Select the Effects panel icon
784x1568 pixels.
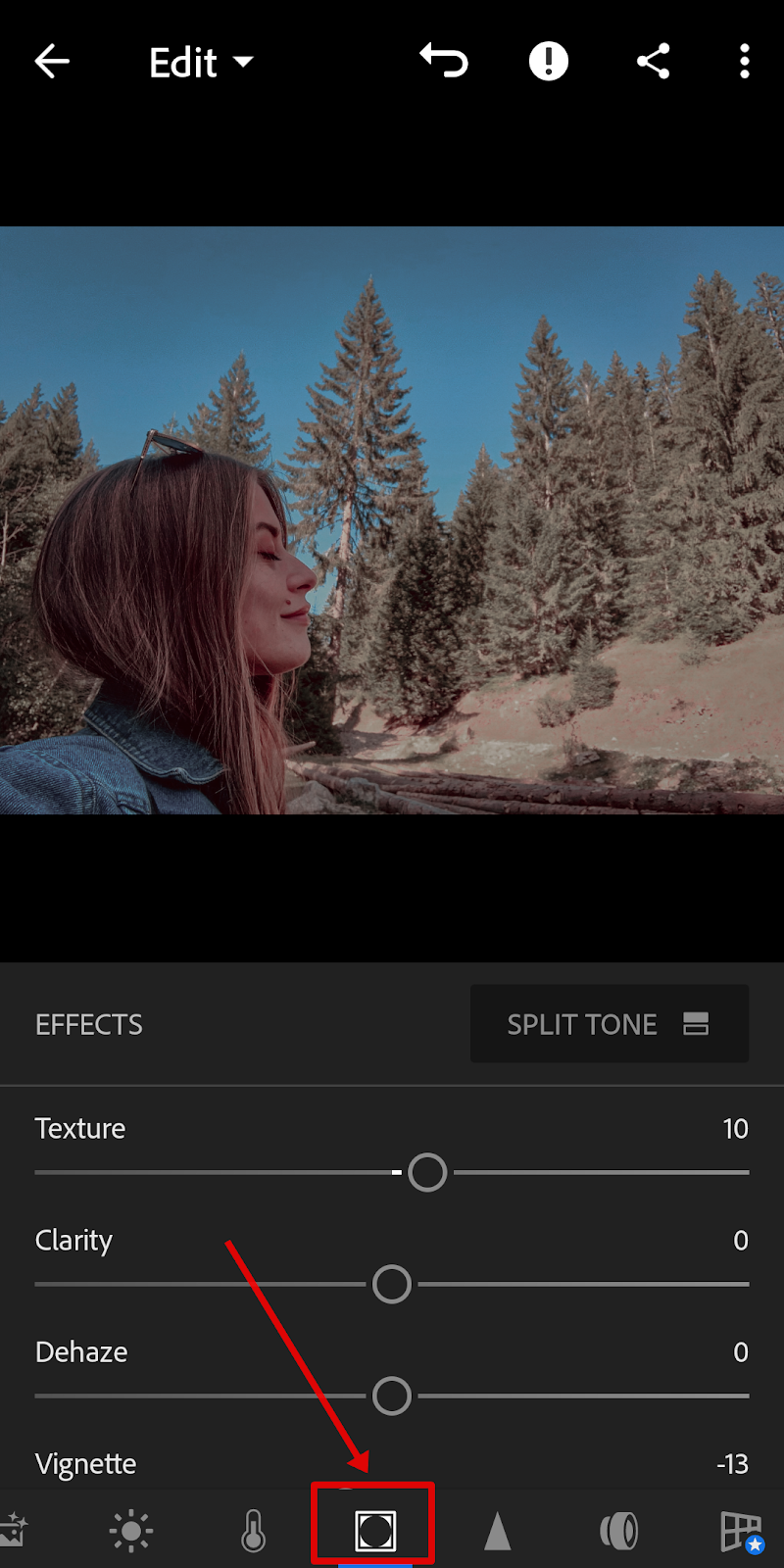click(x=374, y=1530)
